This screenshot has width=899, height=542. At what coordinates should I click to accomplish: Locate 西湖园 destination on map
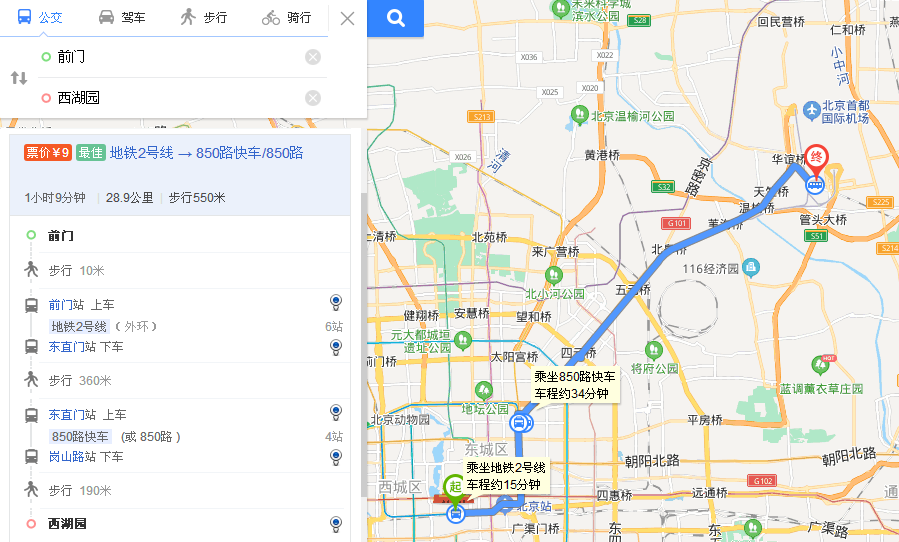pyautogui.click(x=336, y=523)
